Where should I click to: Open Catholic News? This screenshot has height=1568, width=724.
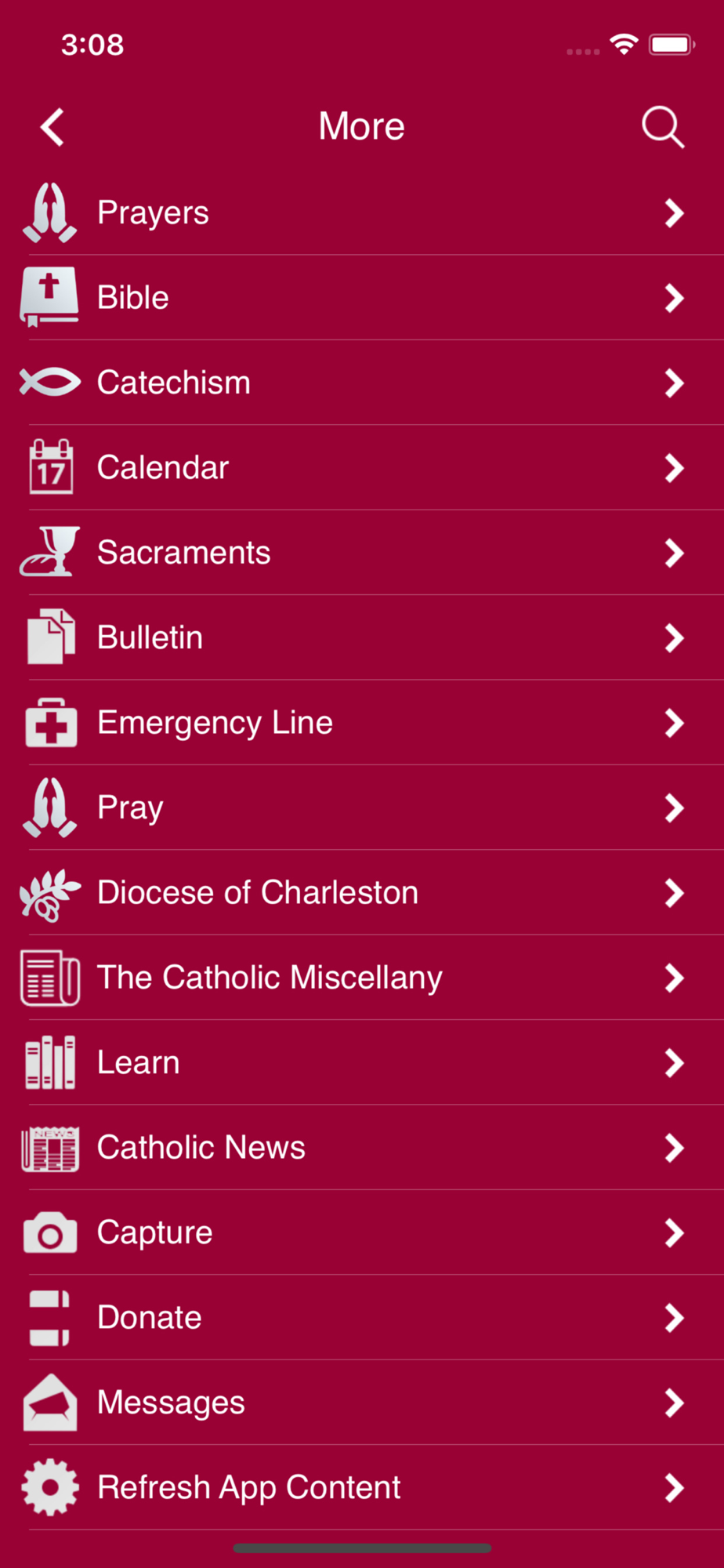(x=362, y=1148)
